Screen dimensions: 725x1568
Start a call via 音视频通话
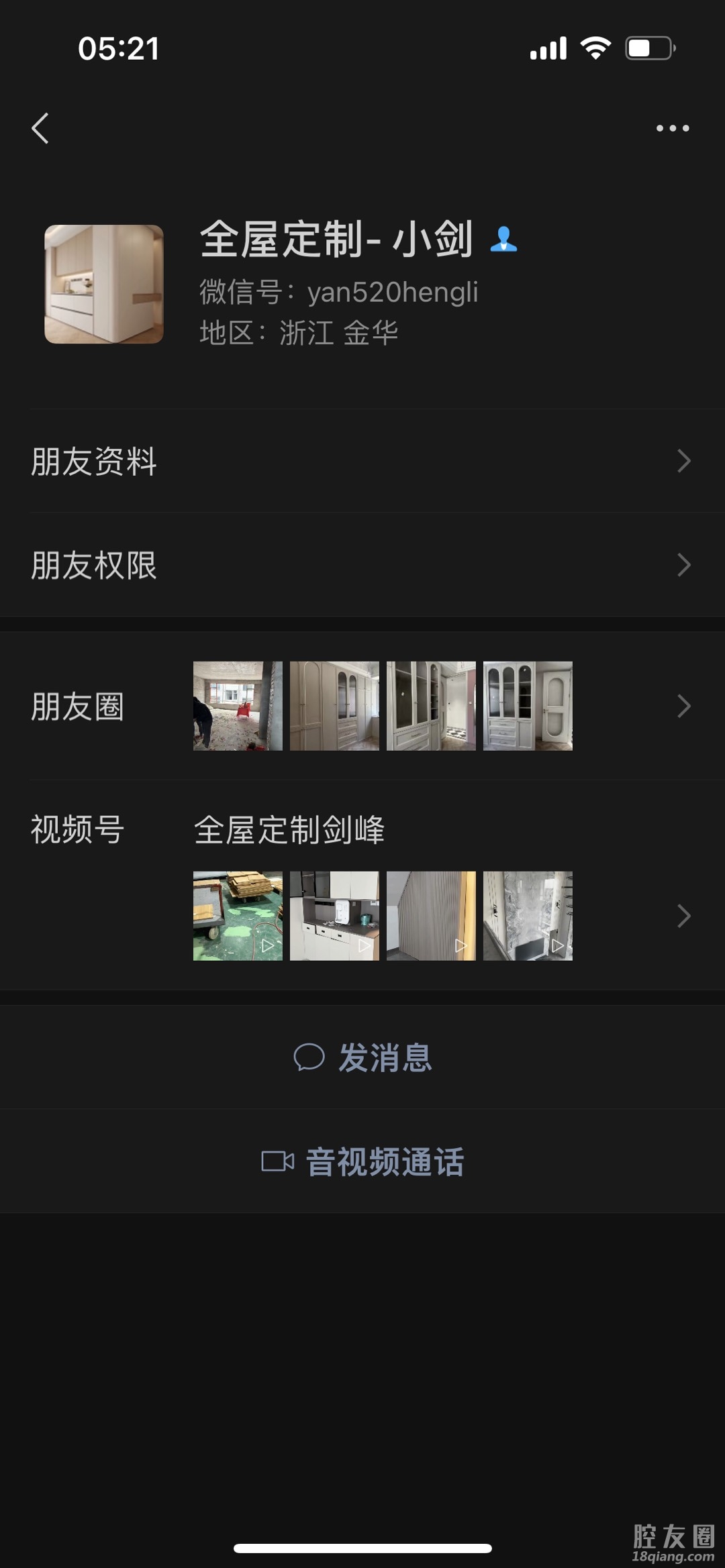363,1161
